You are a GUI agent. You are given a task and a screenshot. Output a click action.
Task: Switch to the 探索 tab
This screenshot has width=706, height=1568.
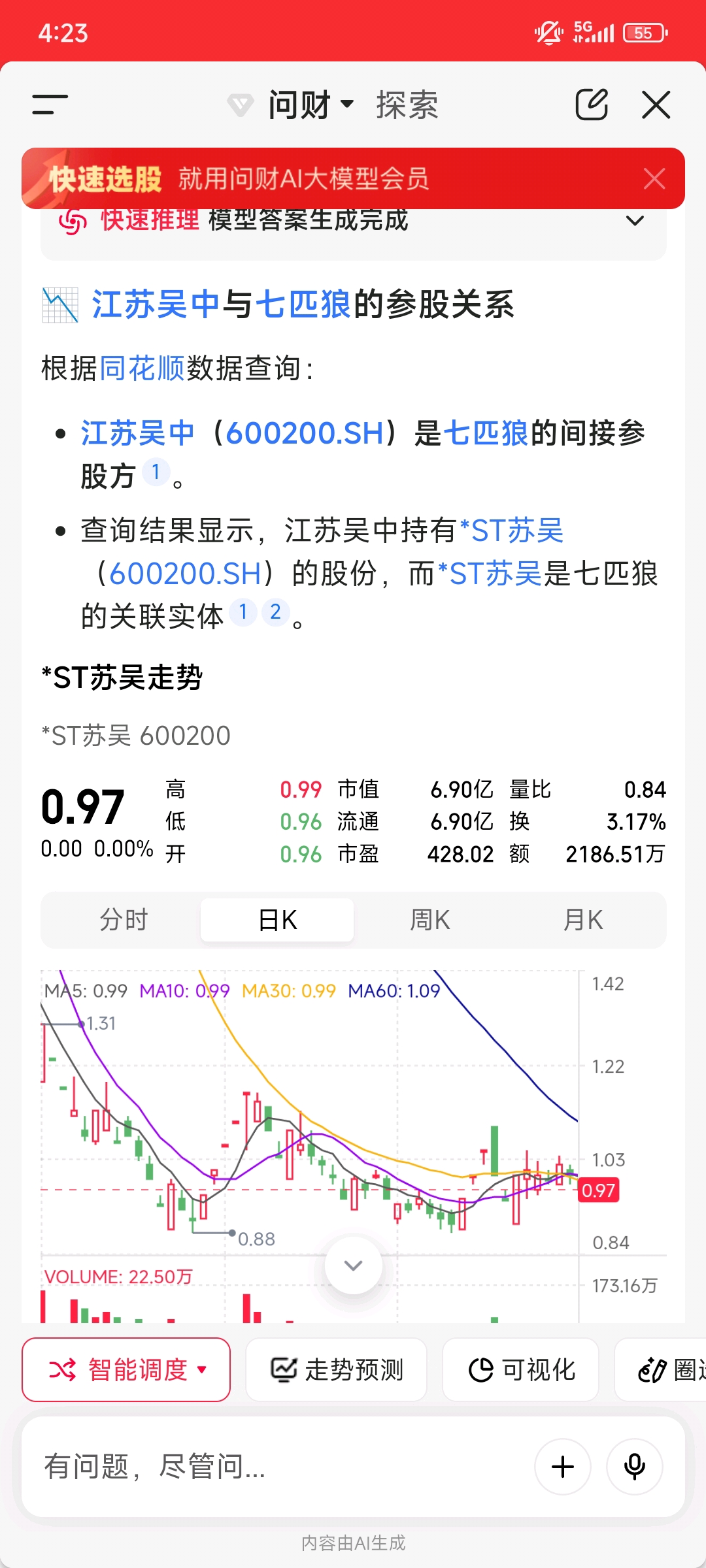tap(407, 105)
